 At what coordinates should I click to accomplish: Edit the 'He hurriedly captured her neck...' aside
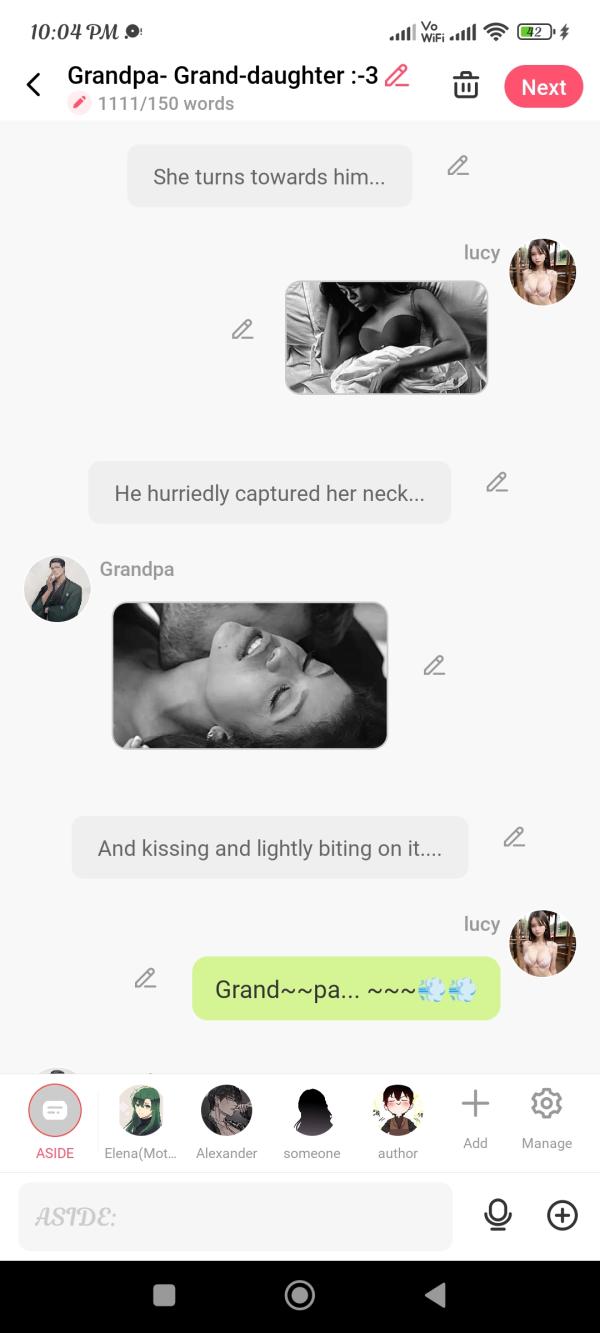[x=497, y=482]
